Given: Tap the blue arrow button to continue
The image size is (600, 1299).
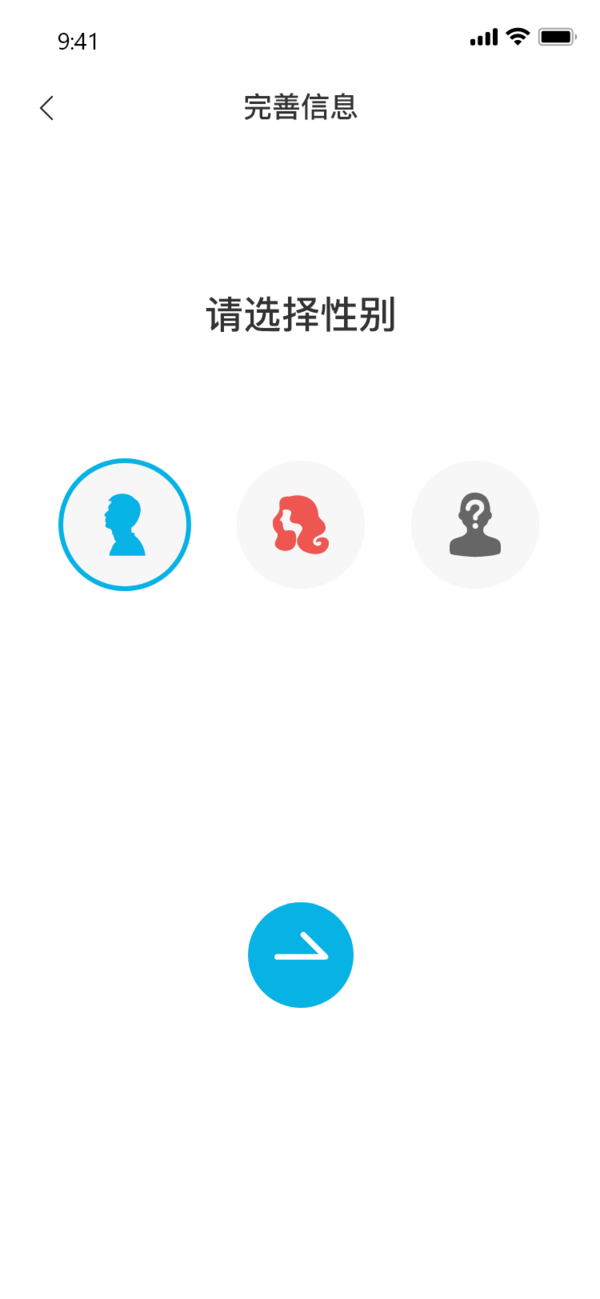Looking at the screenshot, I should tap(300, 954).
